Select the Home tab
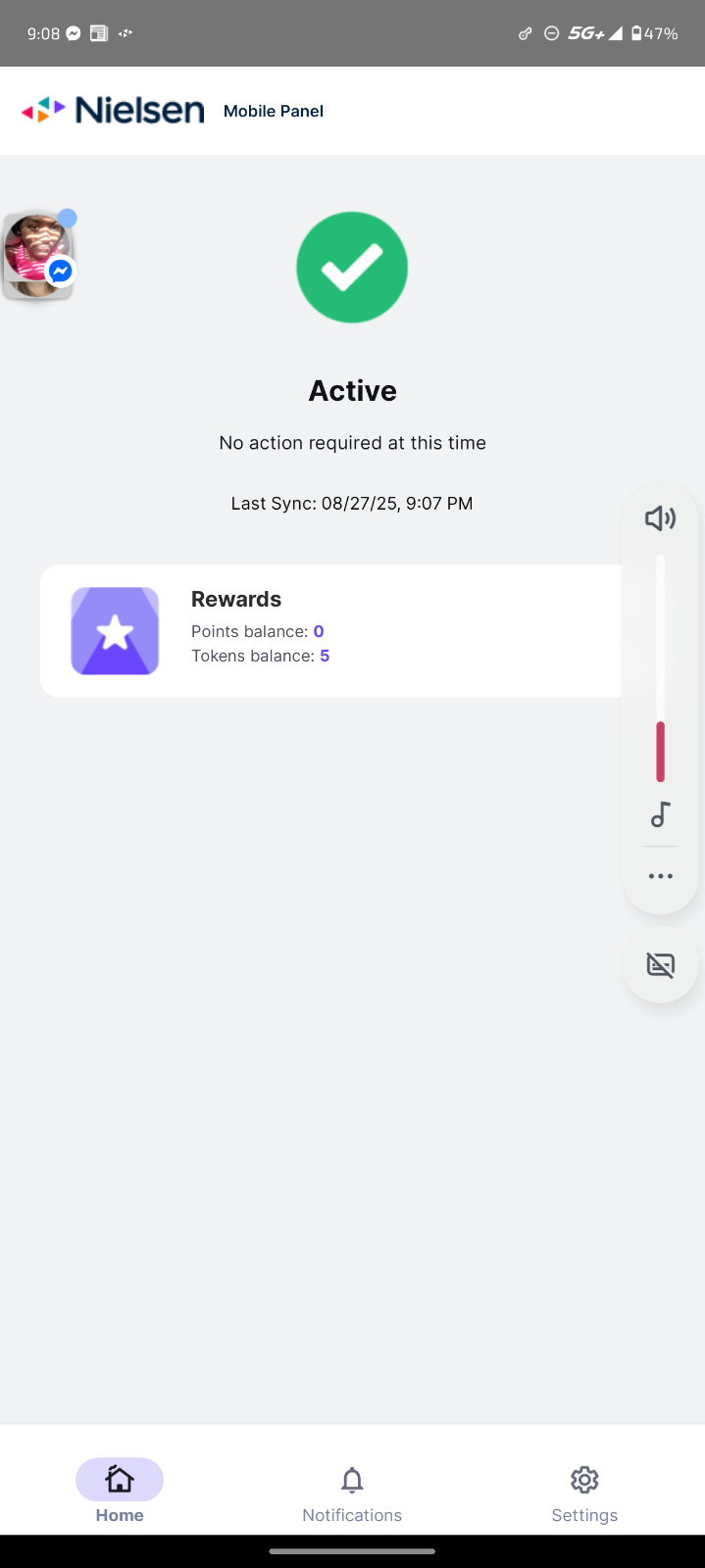This screenshot has height=1568, width=705. pyautogui.click(x=120, y=1494)
